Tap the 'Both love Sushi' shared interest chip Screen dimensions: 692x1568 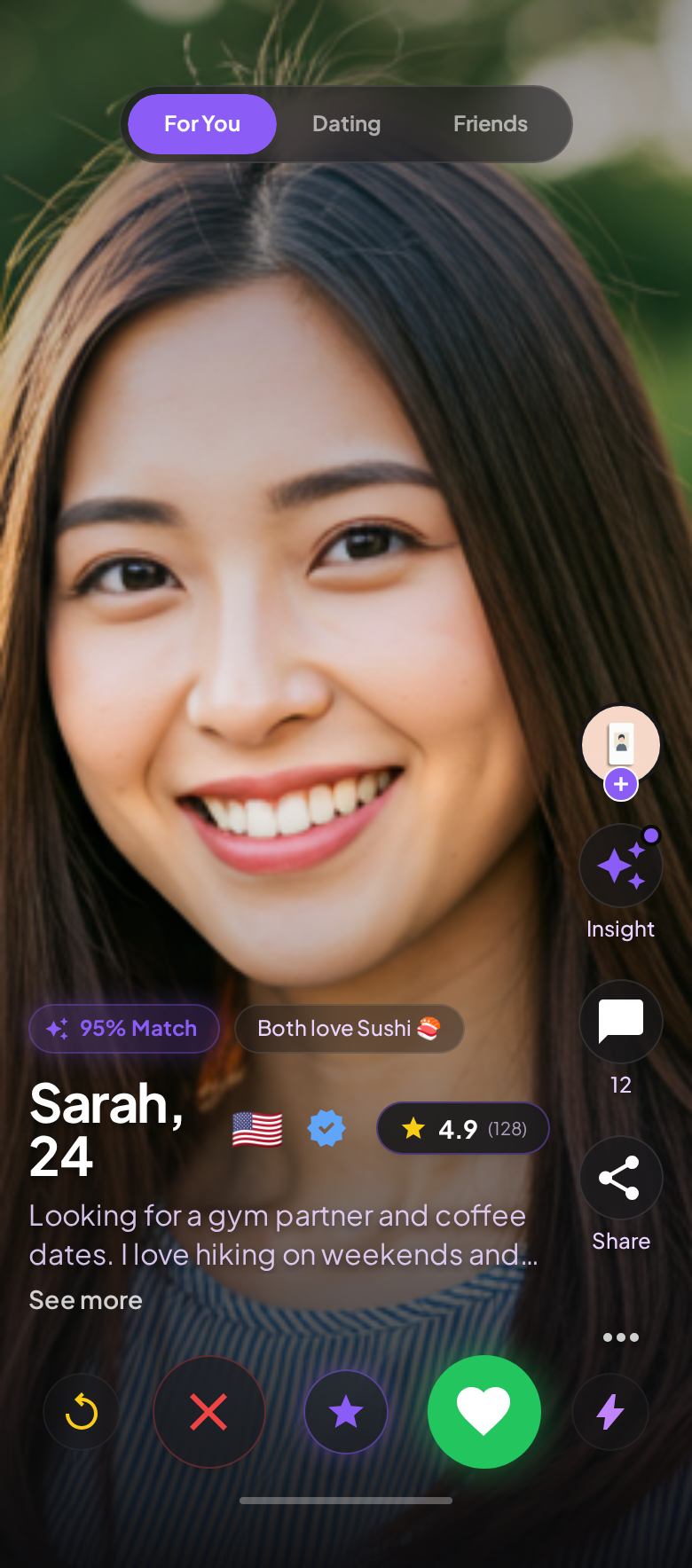[349, 1029]
